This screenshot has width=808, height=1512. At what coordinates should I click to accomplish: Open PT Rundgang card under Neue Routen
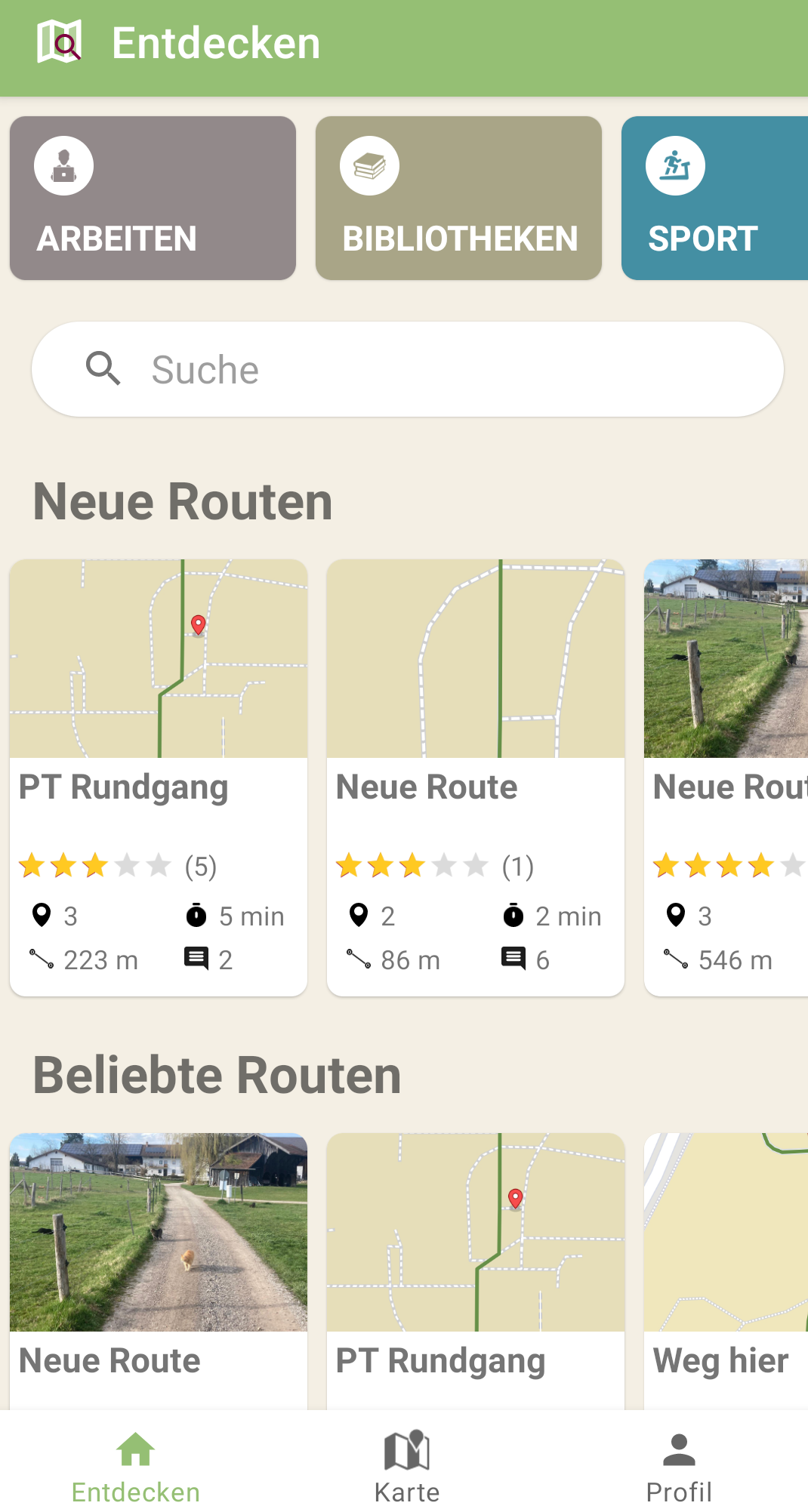(x=159, y=777)
